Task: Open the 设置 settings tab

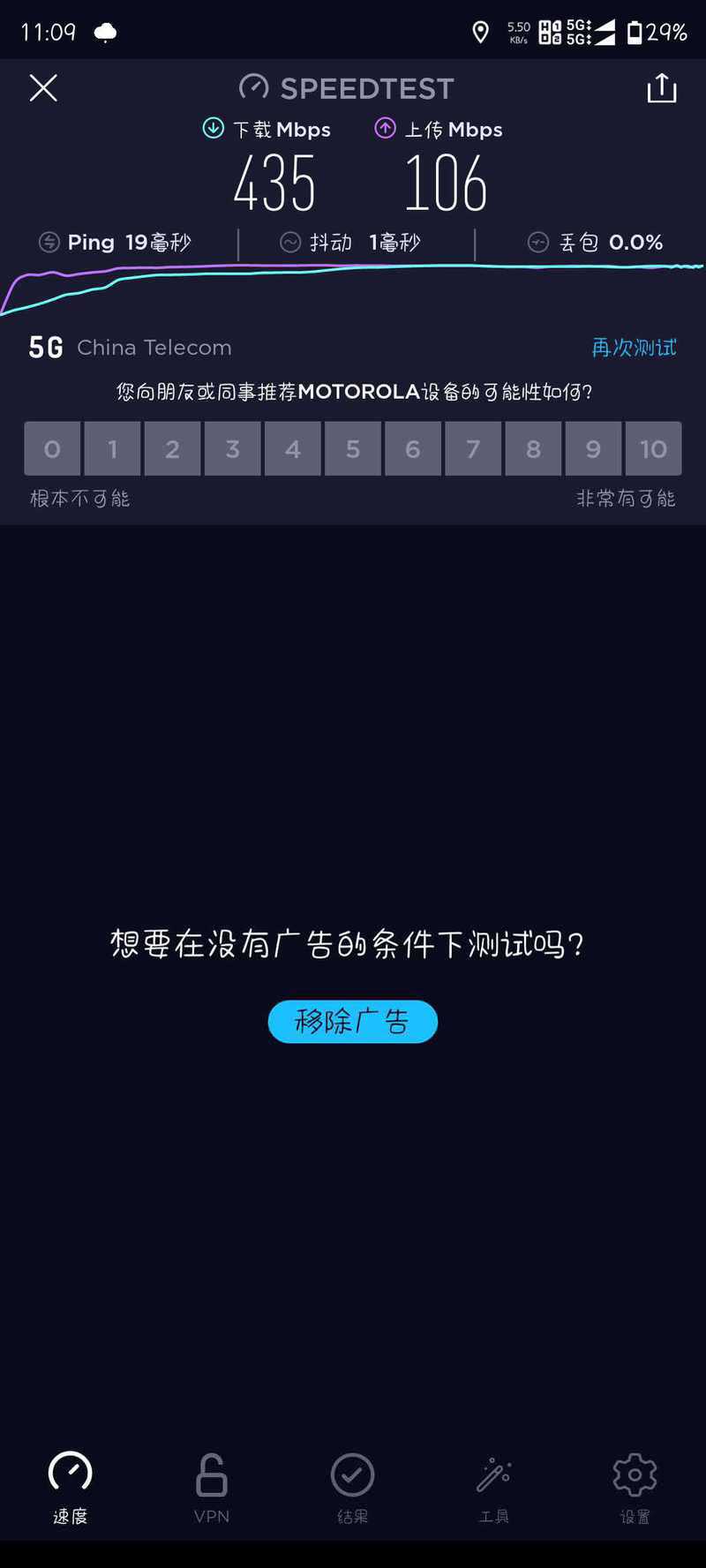Action: click(x=635, y=1488)
